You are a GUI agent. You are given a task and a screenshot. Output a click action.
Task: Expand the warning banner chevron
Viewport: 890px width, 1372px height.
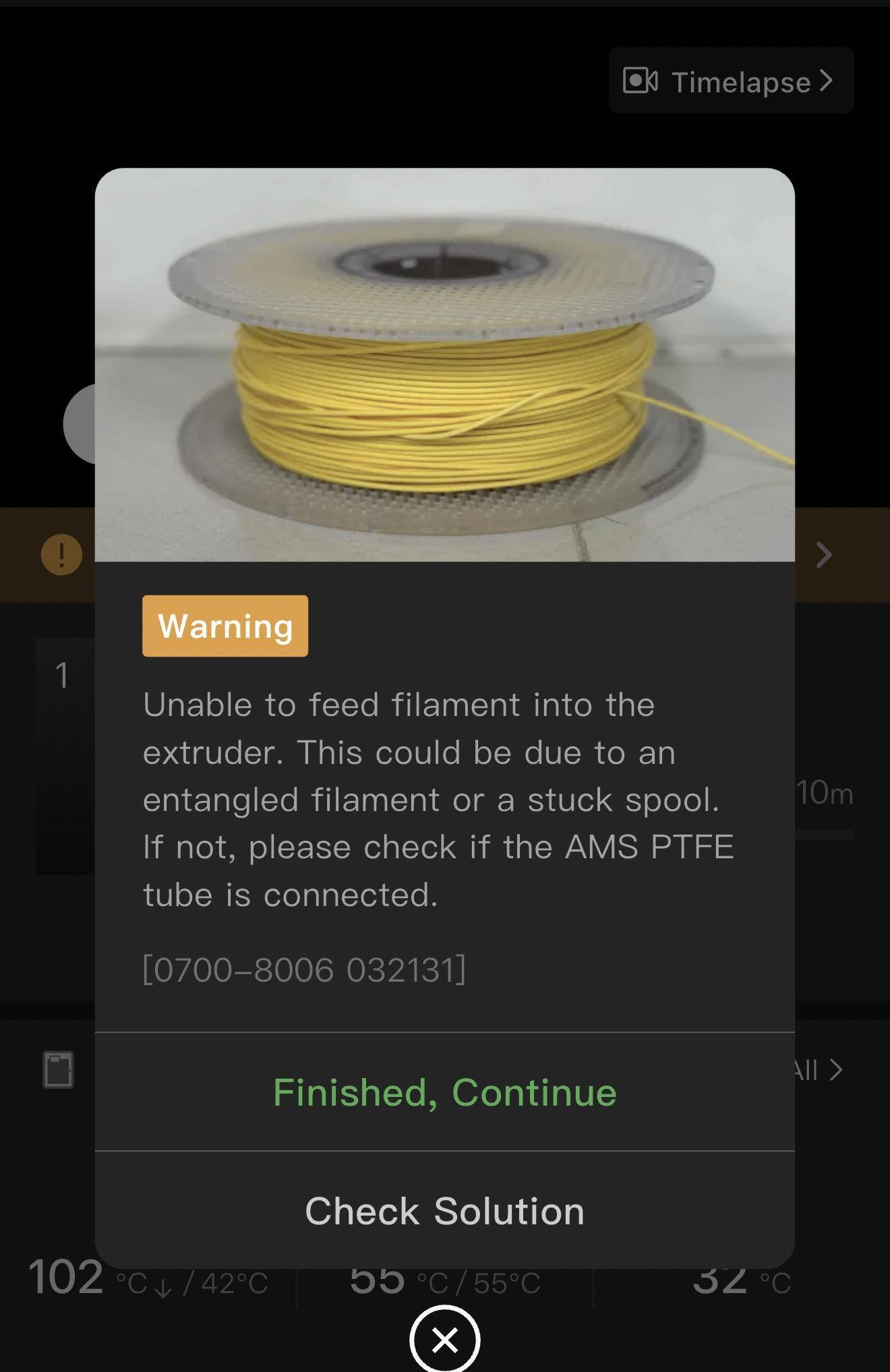coord(823,555)
